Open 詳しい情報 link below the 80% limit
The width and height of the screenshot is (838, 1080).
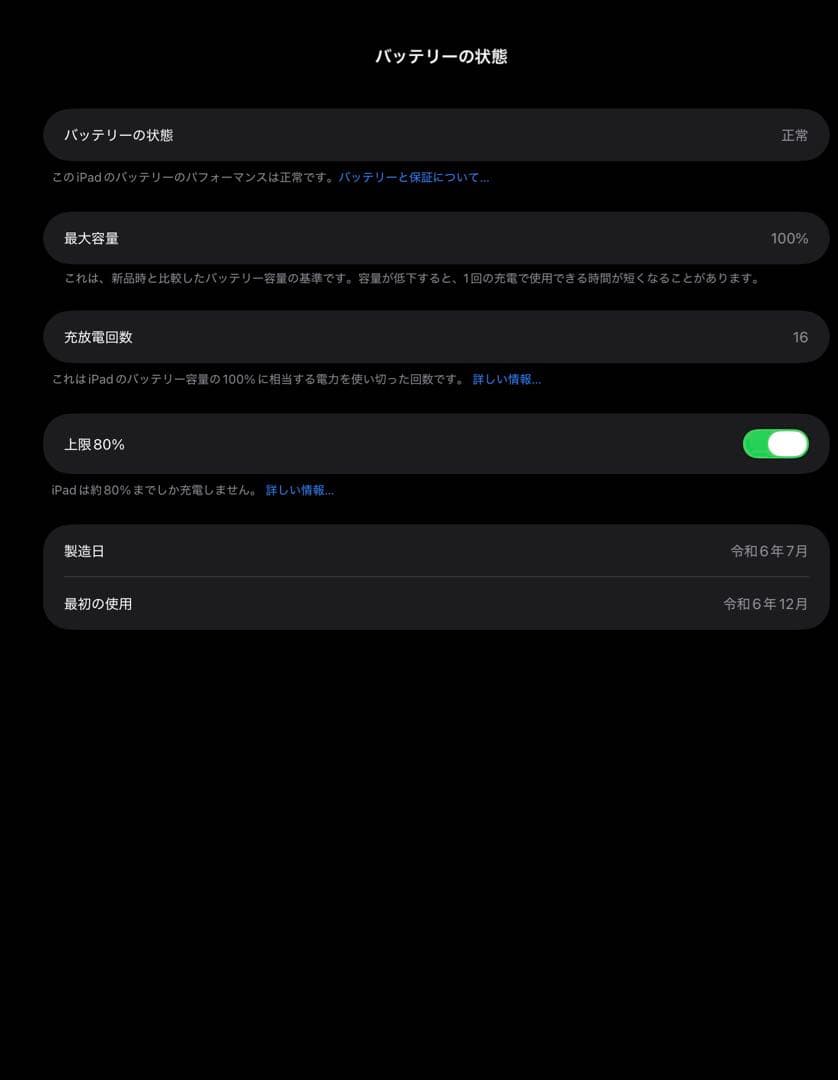(299, 489)
